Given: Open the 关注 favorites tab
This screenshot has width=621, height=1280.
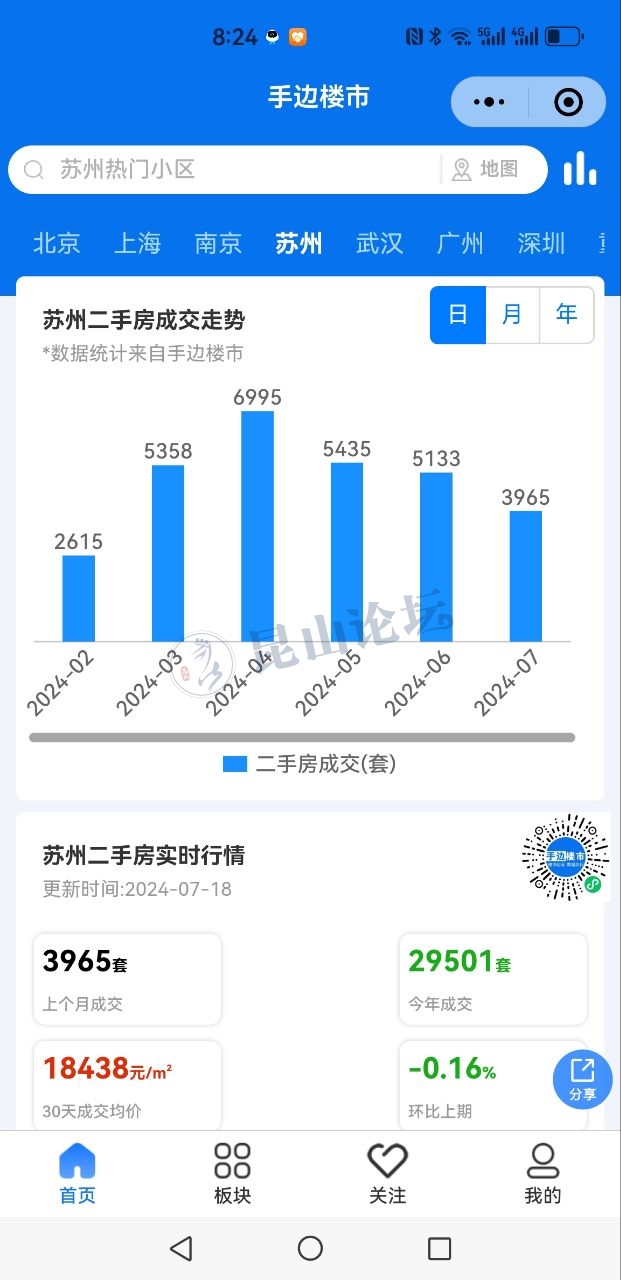Looking at the screenshot, I should [x=387, y=1174].
